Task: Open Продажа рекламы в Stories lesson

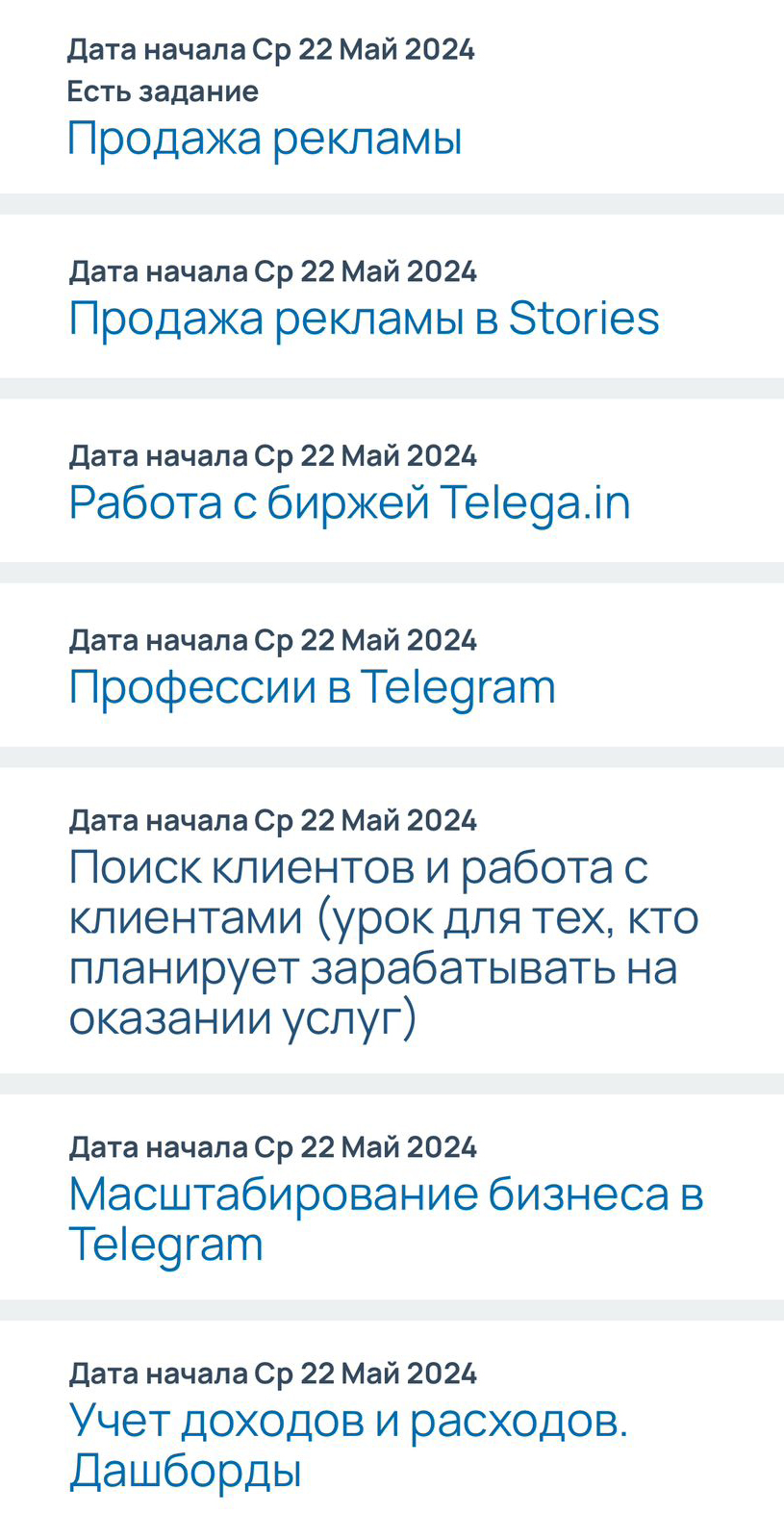Action: [x=364, y=319]
